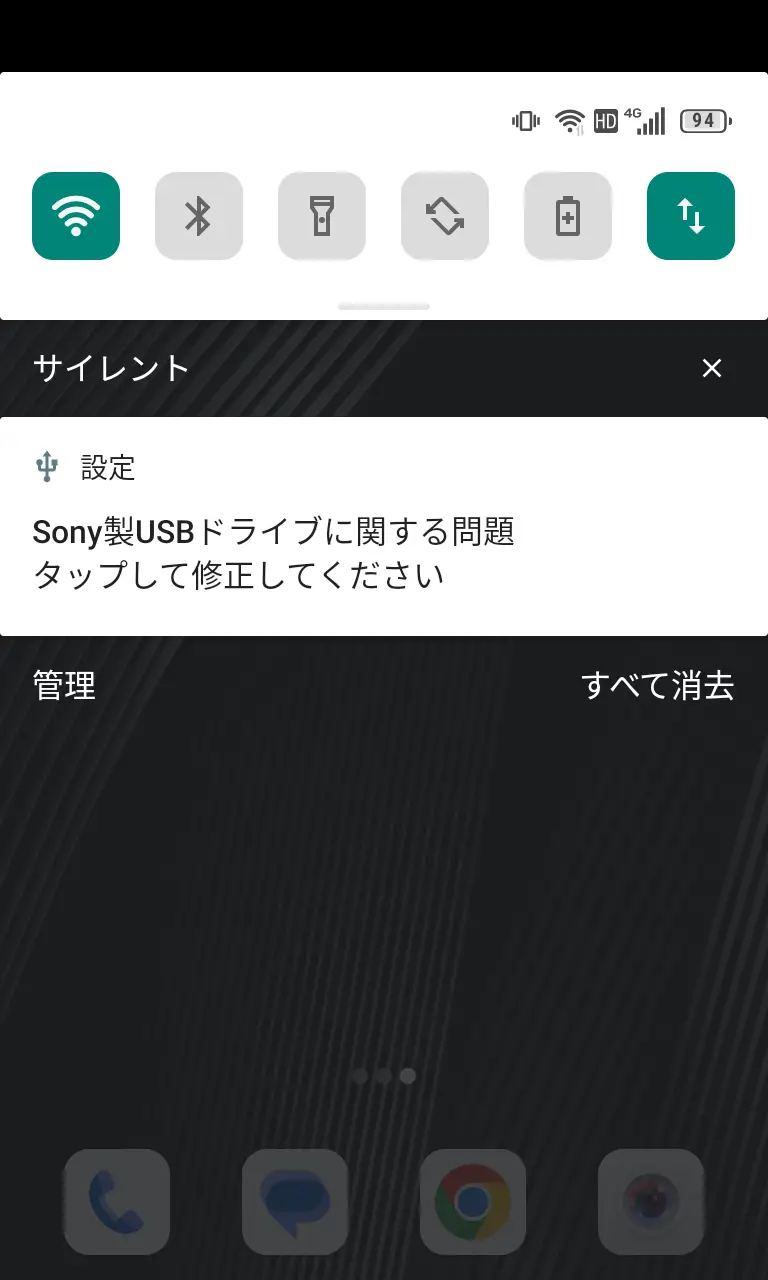Tap すべて消去 to clear all notifications
This screenshot has width=768, height=1280.
coord(657,686)
